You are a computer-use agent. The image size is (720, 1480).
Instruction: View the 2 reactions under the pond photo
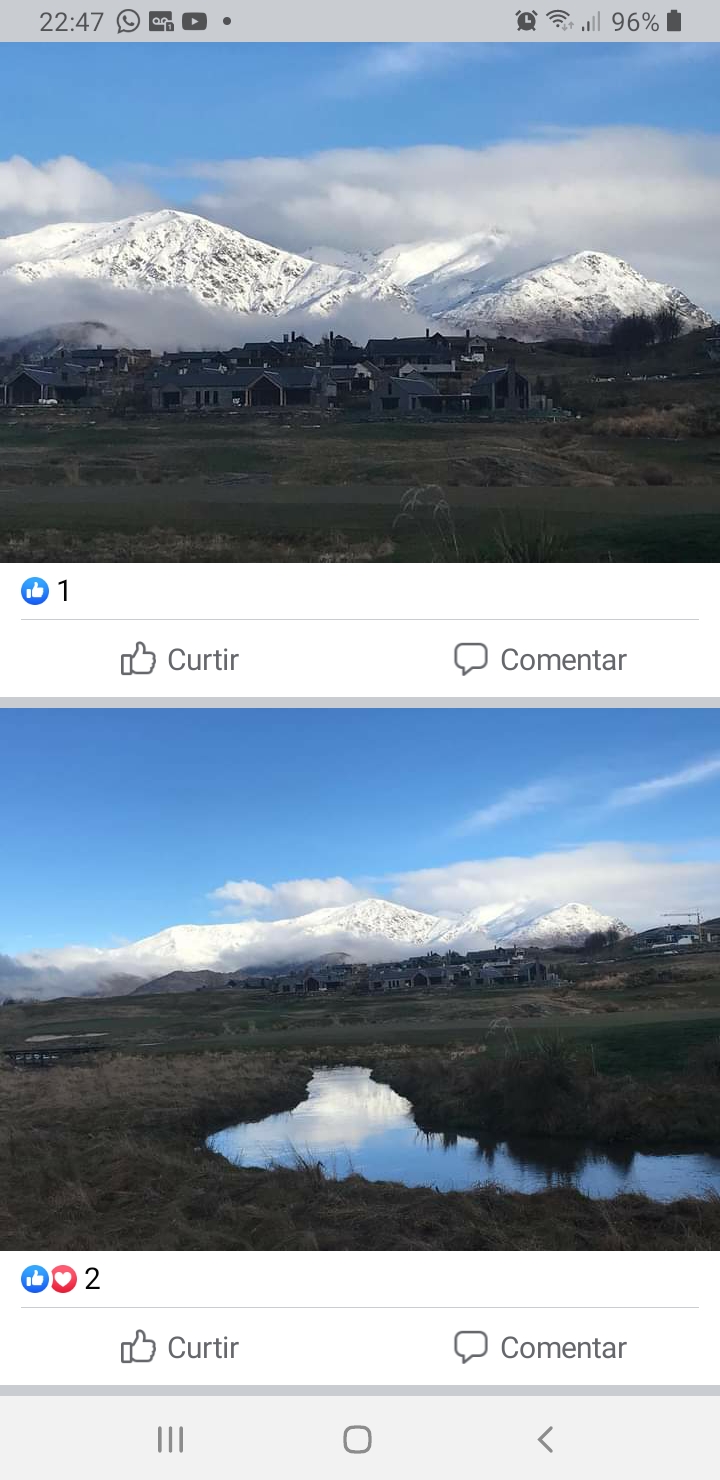61,1279
